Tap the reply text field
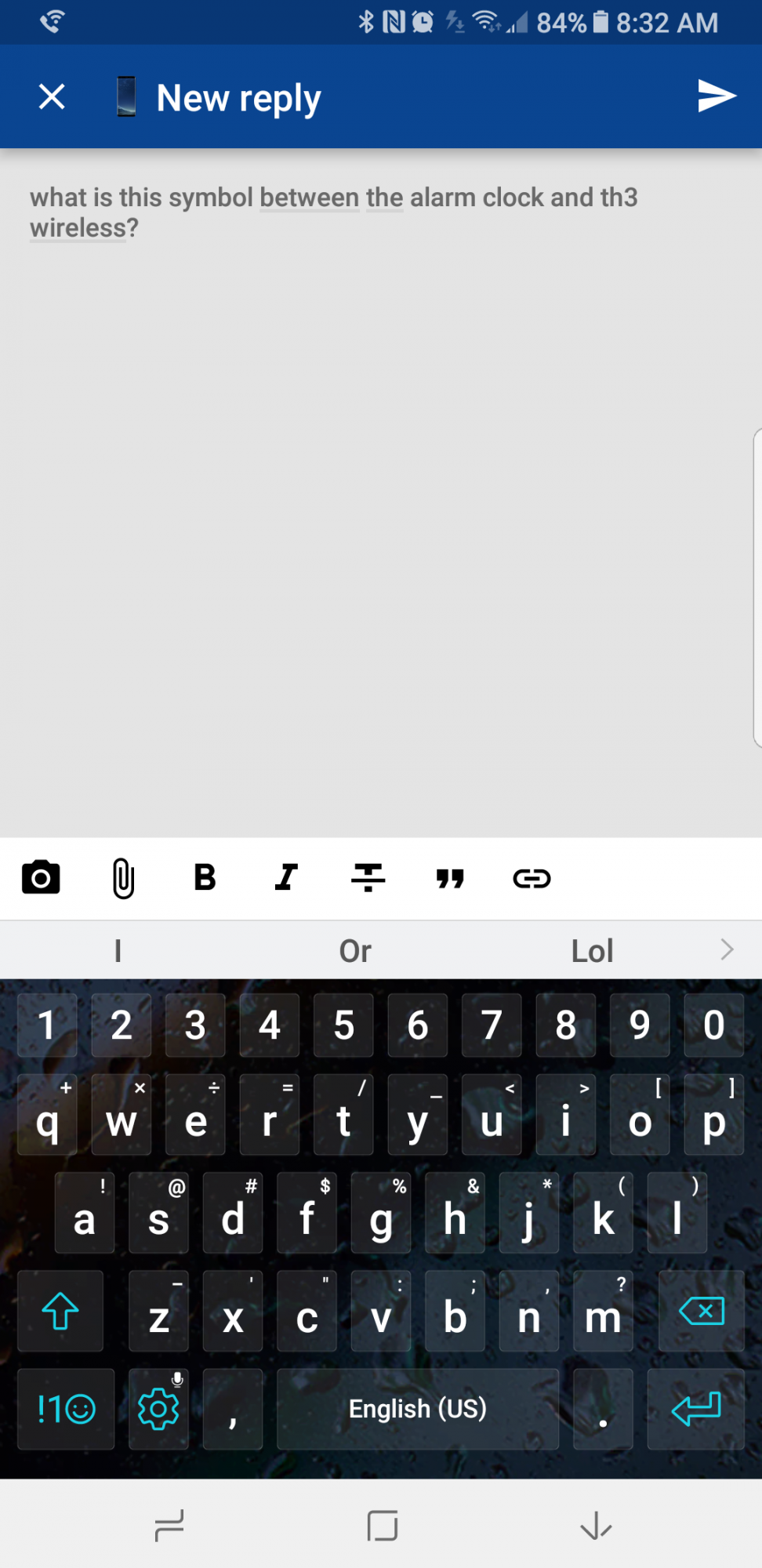The width and height of the screenshot is (762, 1568). (381, 492)
